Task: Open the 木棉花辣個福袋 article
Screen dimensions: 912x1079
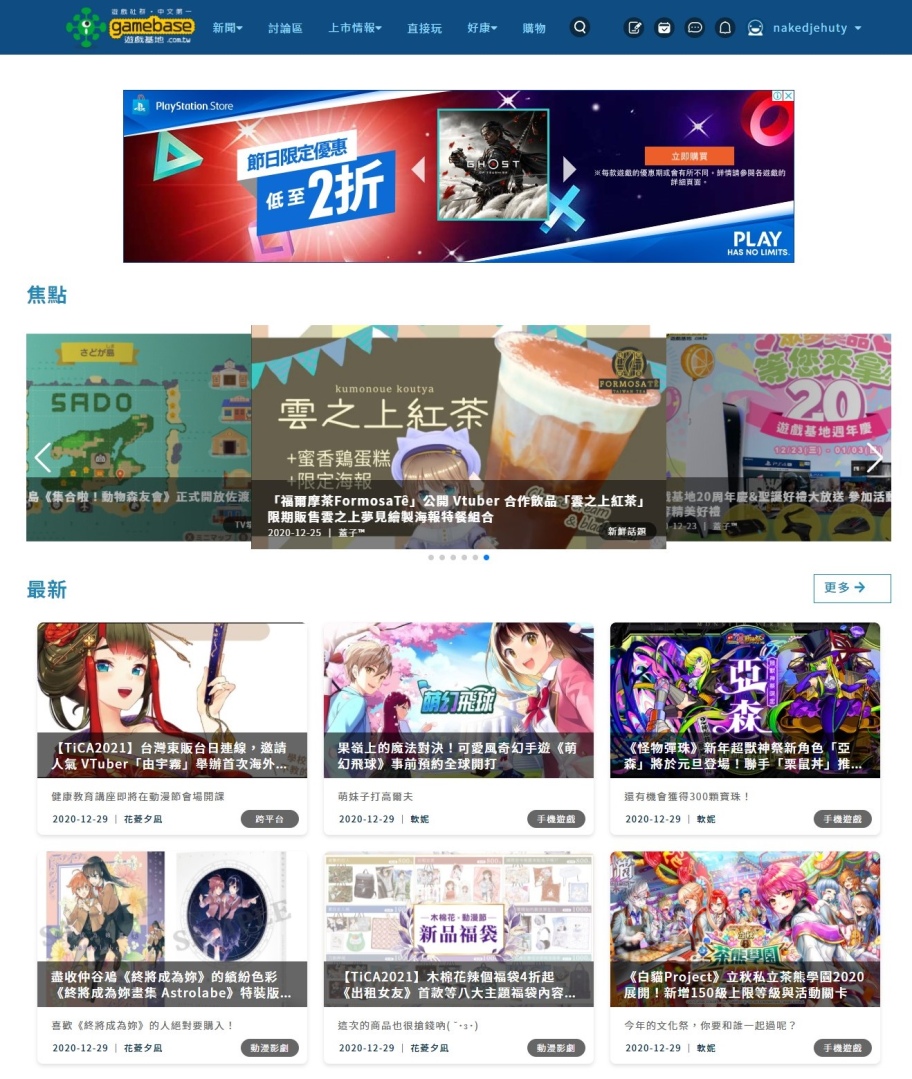Action: pyautogui.click(x=458, y=984)
